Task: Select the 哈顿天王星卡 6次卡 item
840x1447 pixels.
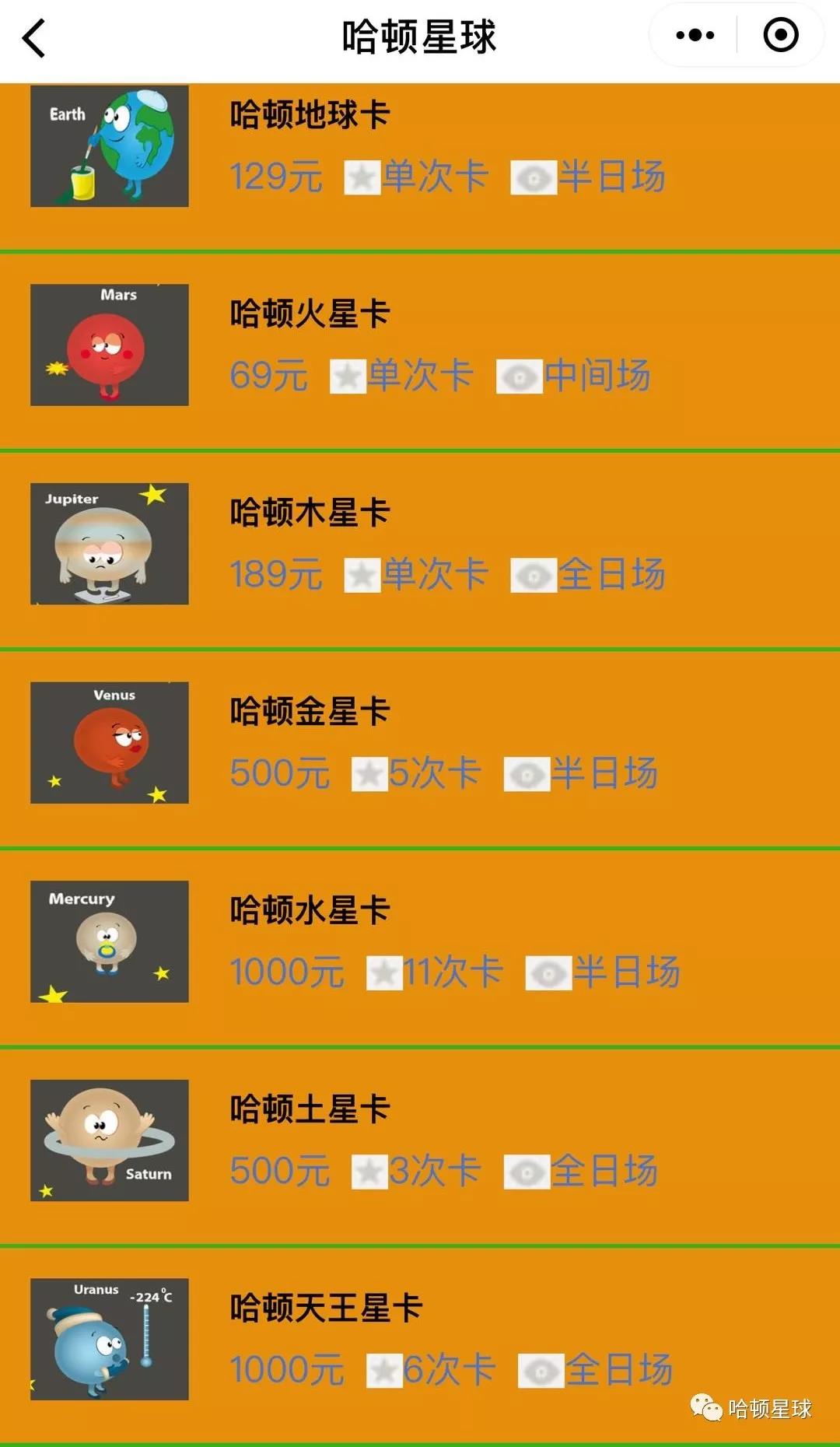Action: point(420,1340)
